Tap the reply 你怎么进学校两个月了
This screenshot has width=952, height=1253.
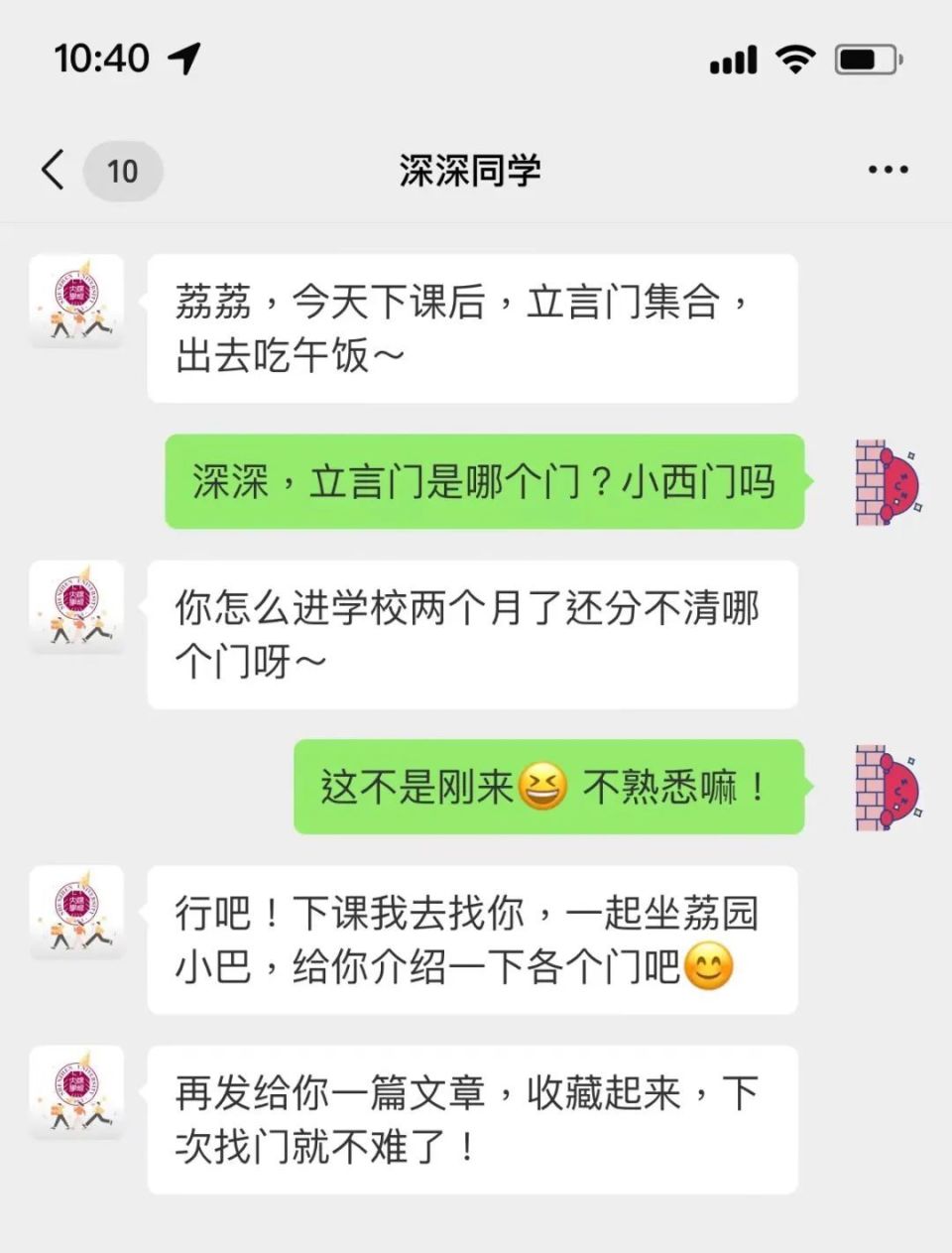click(x=476, y=635)
